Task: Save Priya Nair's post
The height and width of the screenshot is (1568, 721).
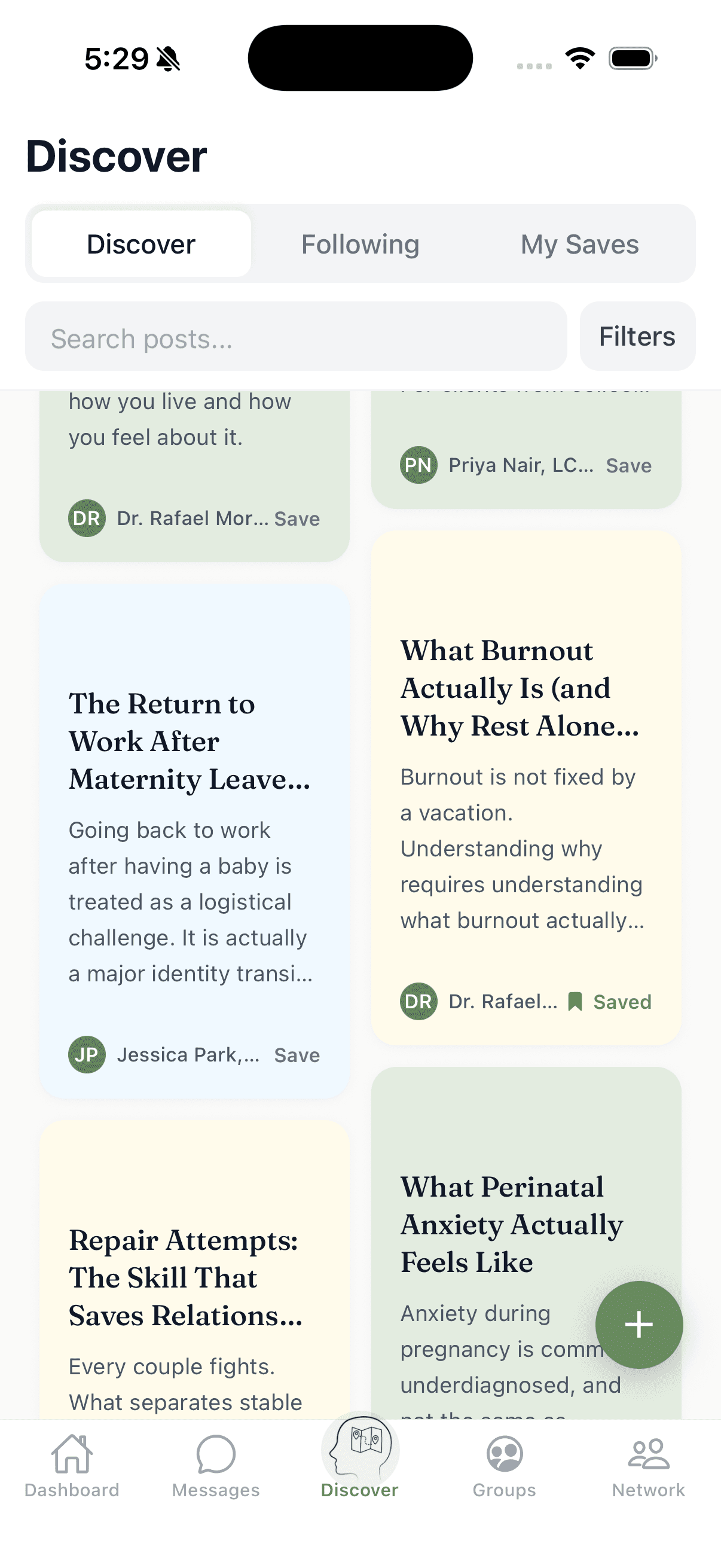Action: [x=628, y=466]
